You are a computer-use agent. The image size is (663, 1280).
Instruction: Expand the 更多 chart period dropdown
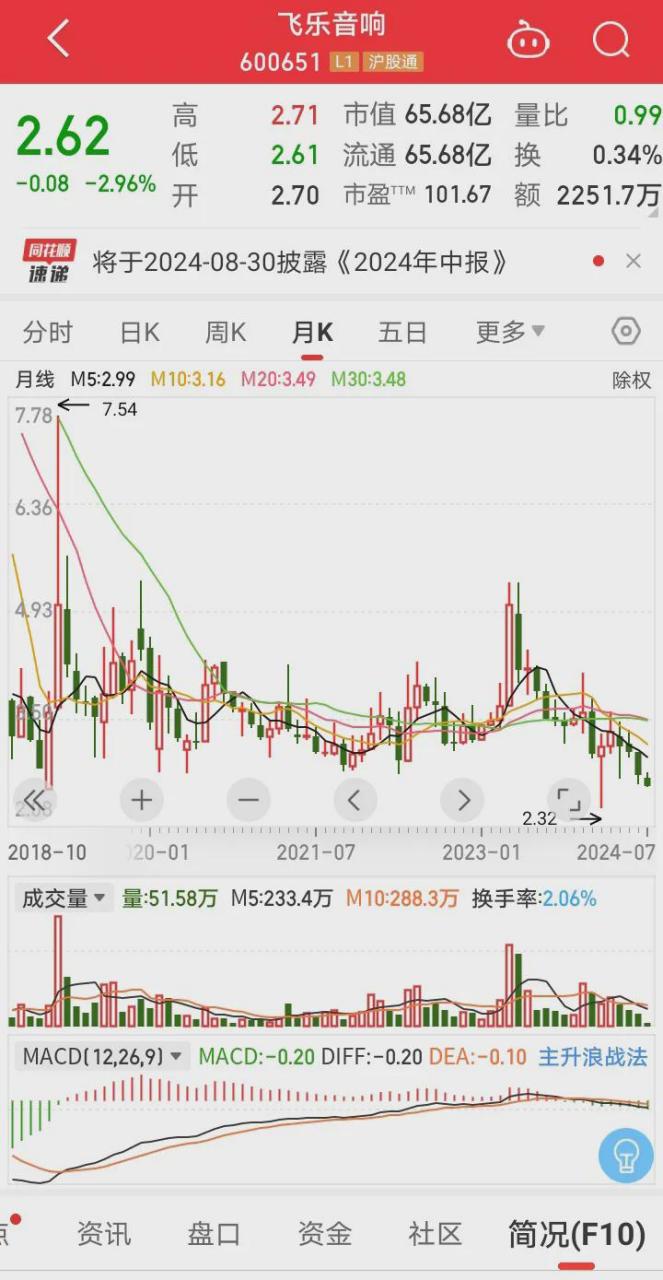point(510,332)
